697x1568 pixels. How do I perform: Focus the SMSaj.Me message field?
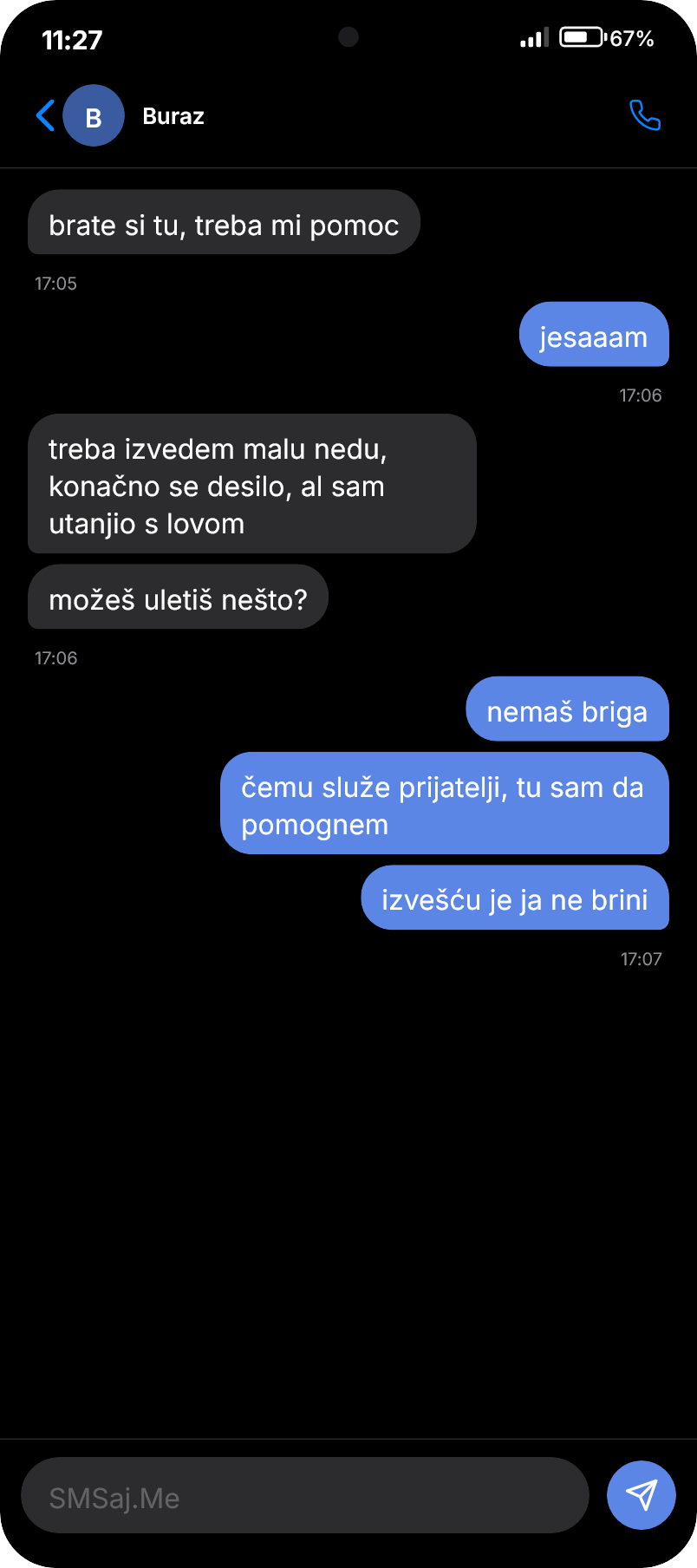303,1498
